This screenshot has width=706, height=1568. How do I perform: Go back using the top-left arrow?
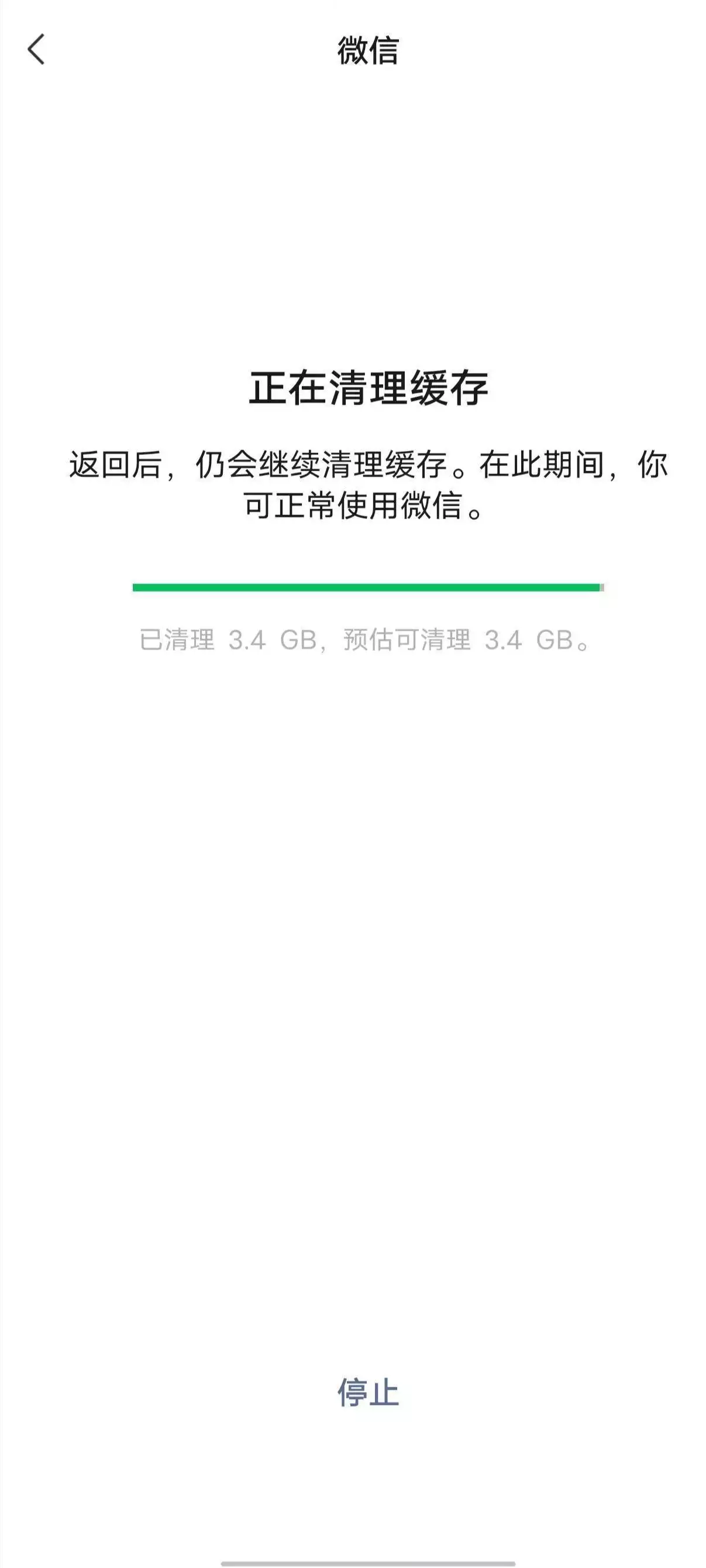click(36, 49)
